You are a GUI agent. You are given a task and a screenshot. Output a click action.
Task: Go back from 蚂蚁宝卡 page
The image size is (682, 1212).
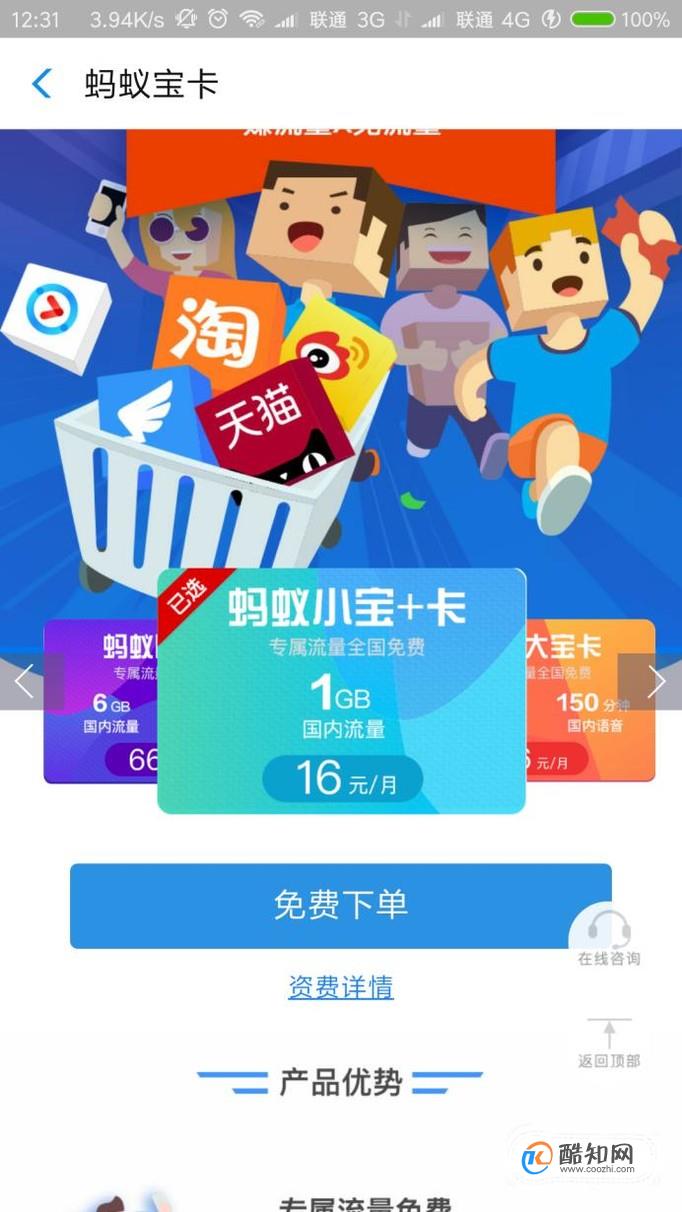coord(41,84)
